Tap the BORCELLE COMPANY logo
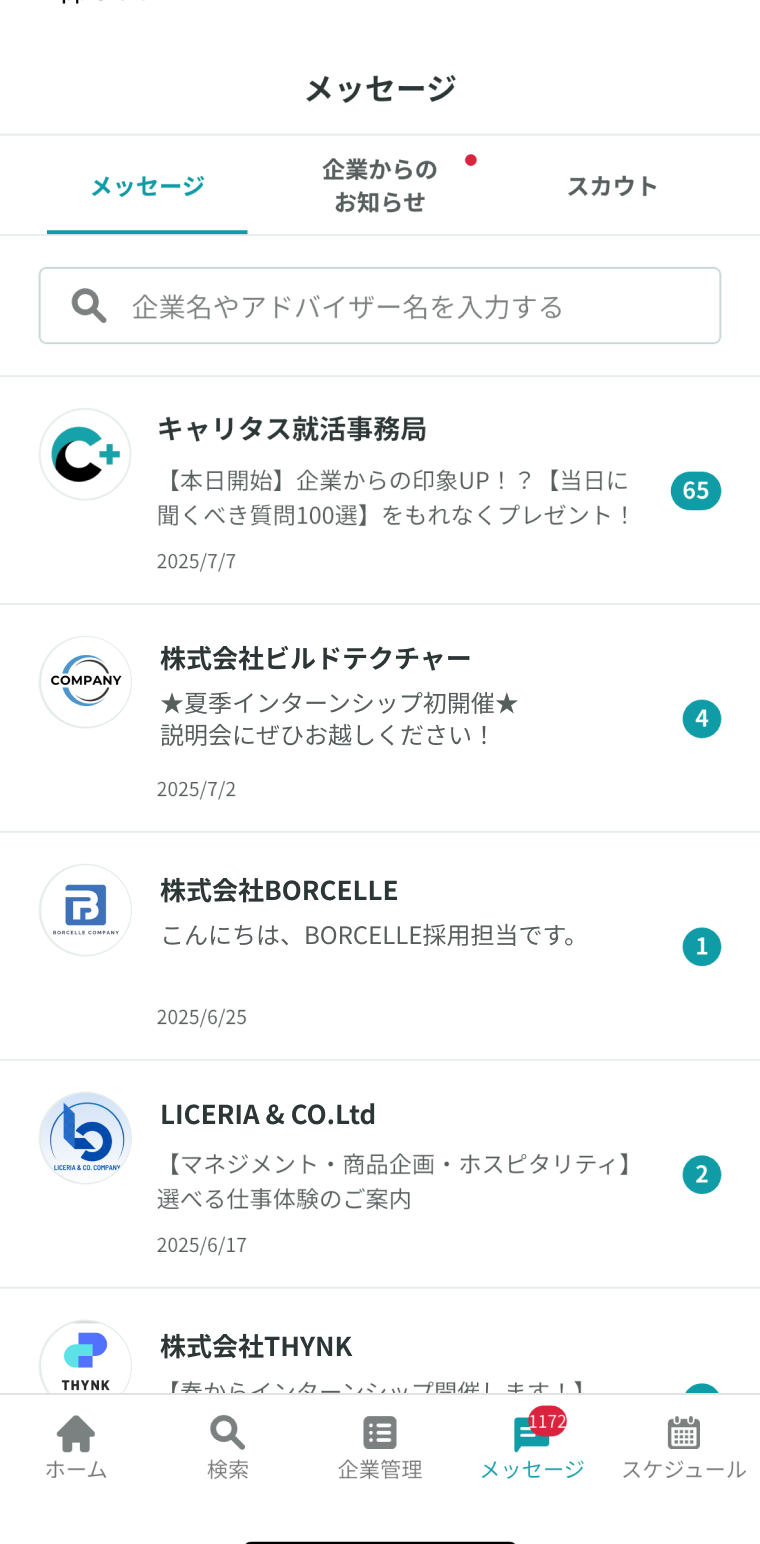 click(85, 910)
